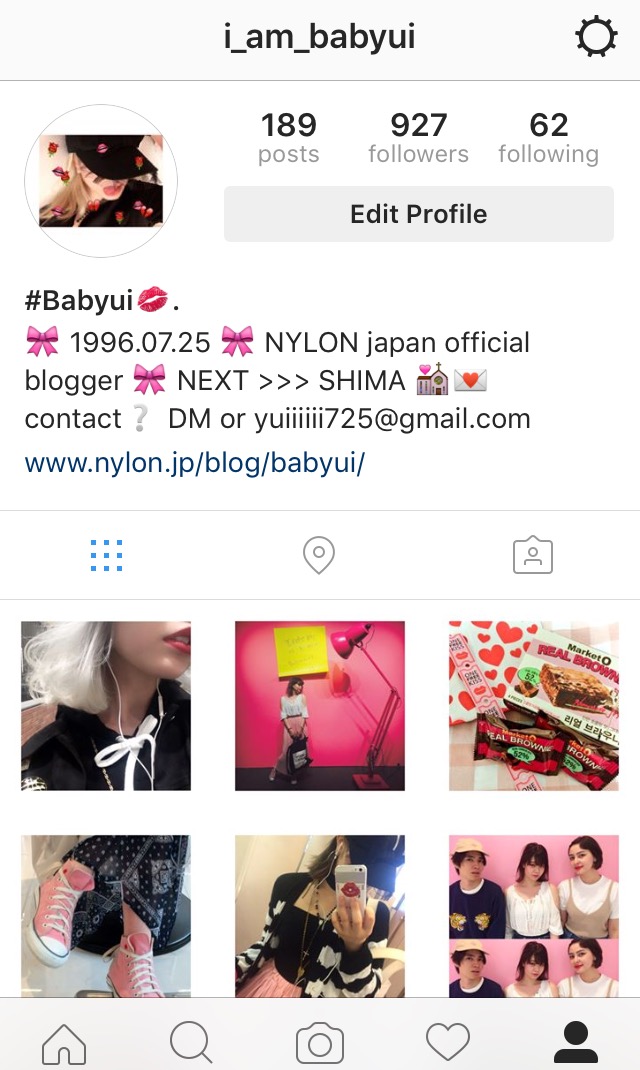The image size is (640, 1070).
Task: View the 62 following list
Action: pyautogui.click(x=548, y=138)
